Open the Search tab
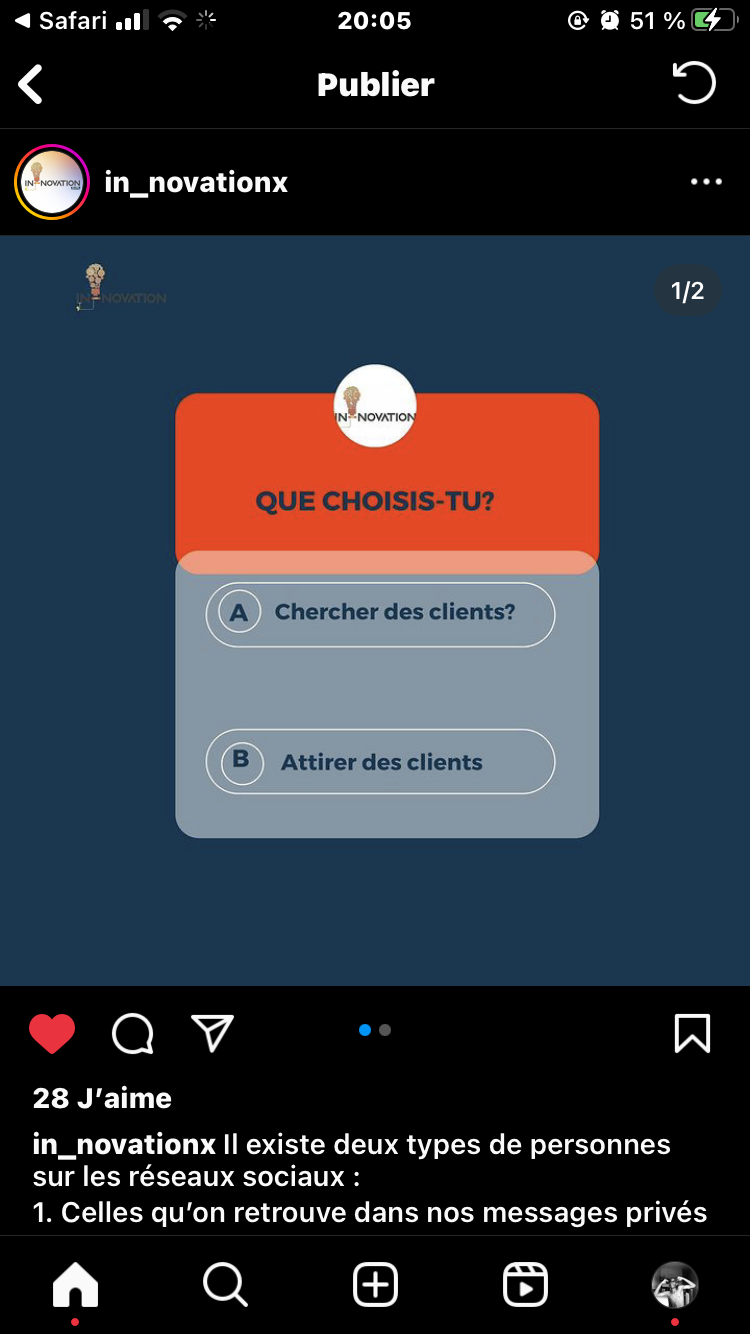Viewport: 750px width, 1334px height. point(226,1284)
